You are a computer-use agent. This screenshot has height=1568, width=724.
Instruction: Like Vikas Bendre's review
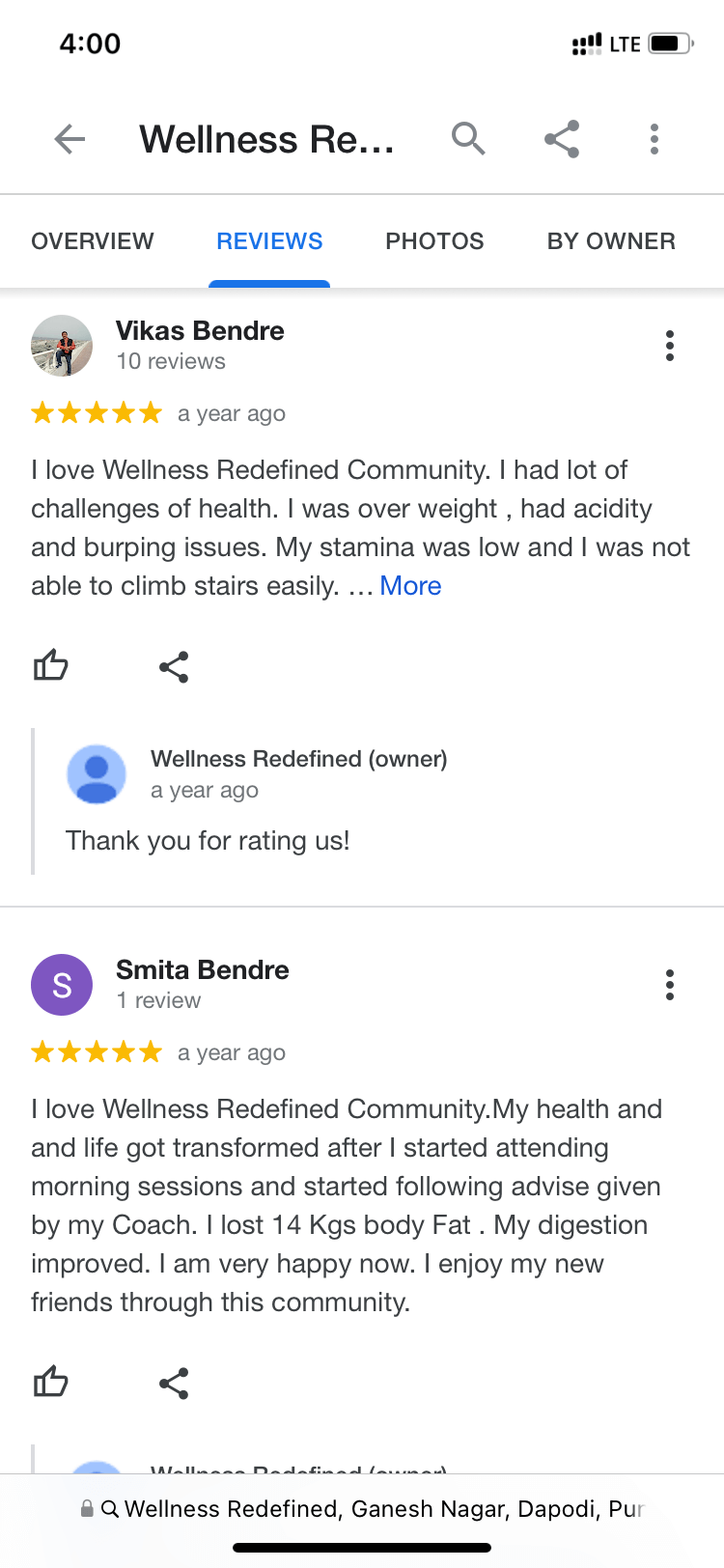pos(51,666)
